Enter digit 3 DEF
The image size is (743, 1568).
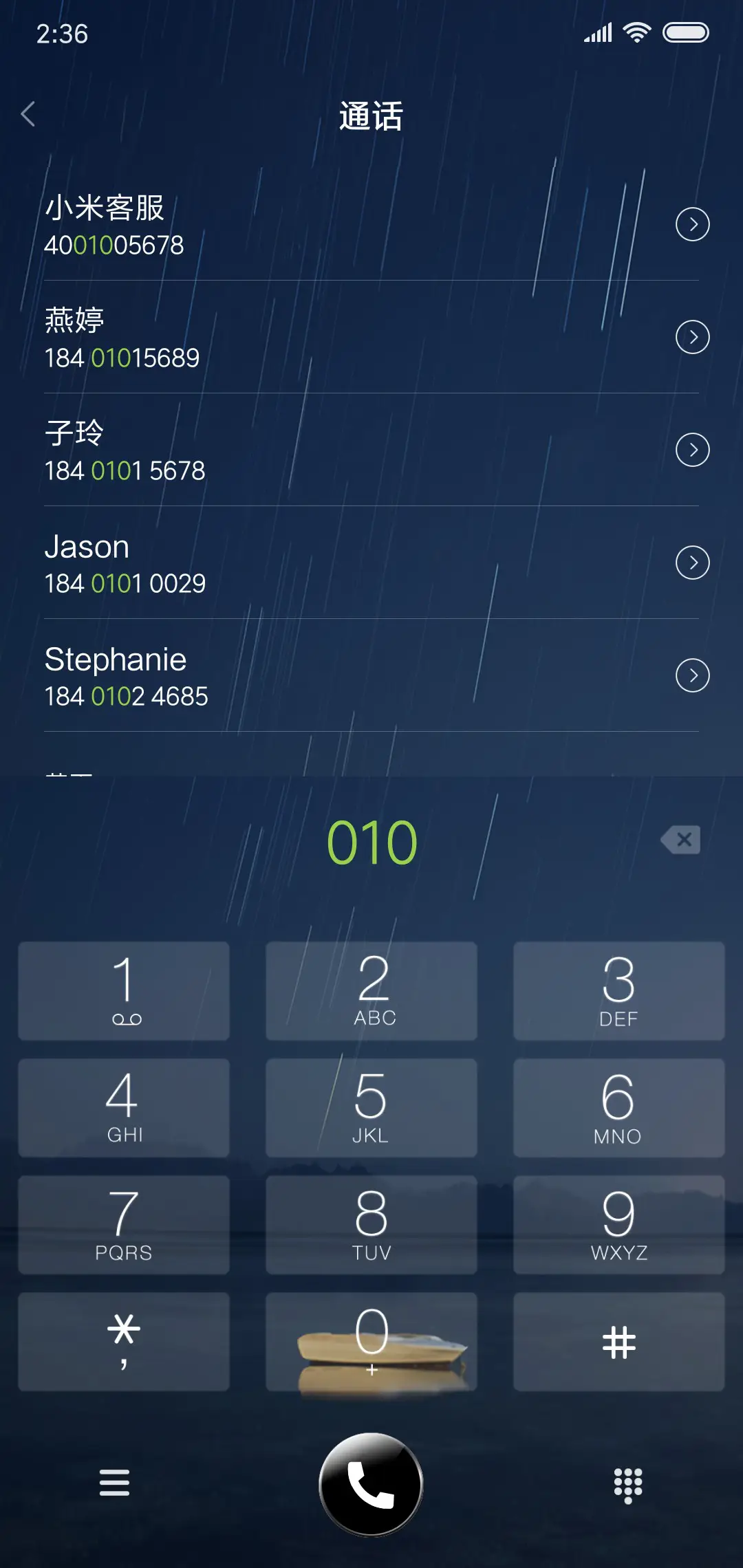(618, 991)
